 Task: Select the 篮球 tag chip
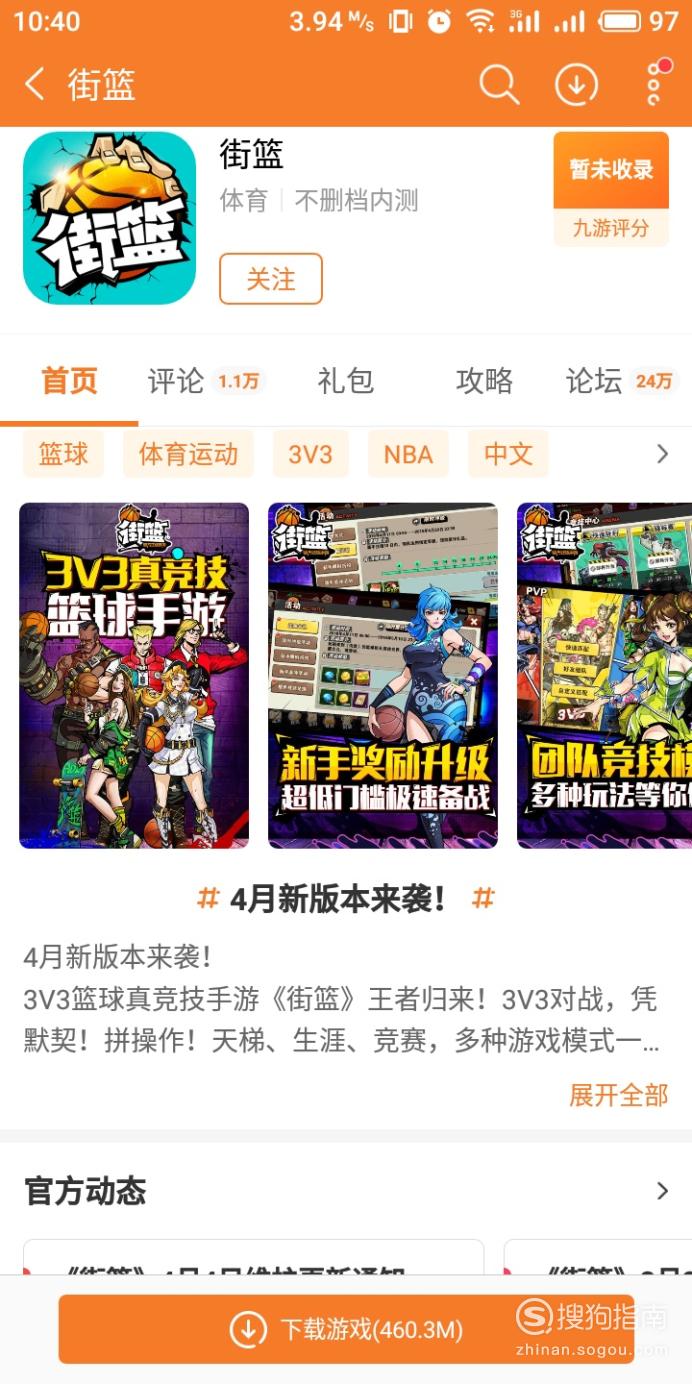64,454
